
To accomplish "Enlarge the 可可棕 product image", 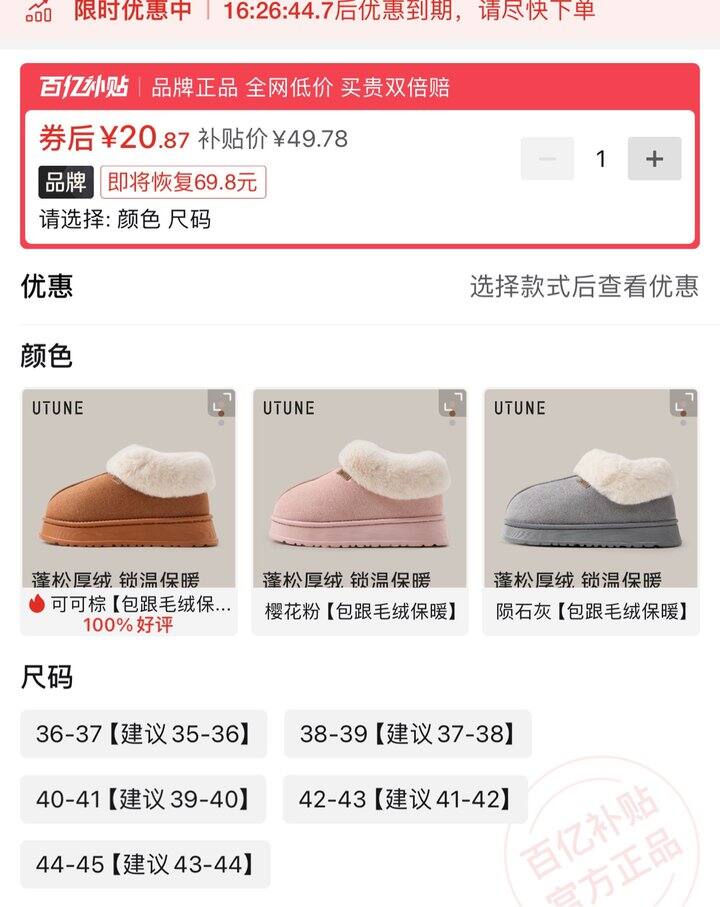I will coord(221,403).
